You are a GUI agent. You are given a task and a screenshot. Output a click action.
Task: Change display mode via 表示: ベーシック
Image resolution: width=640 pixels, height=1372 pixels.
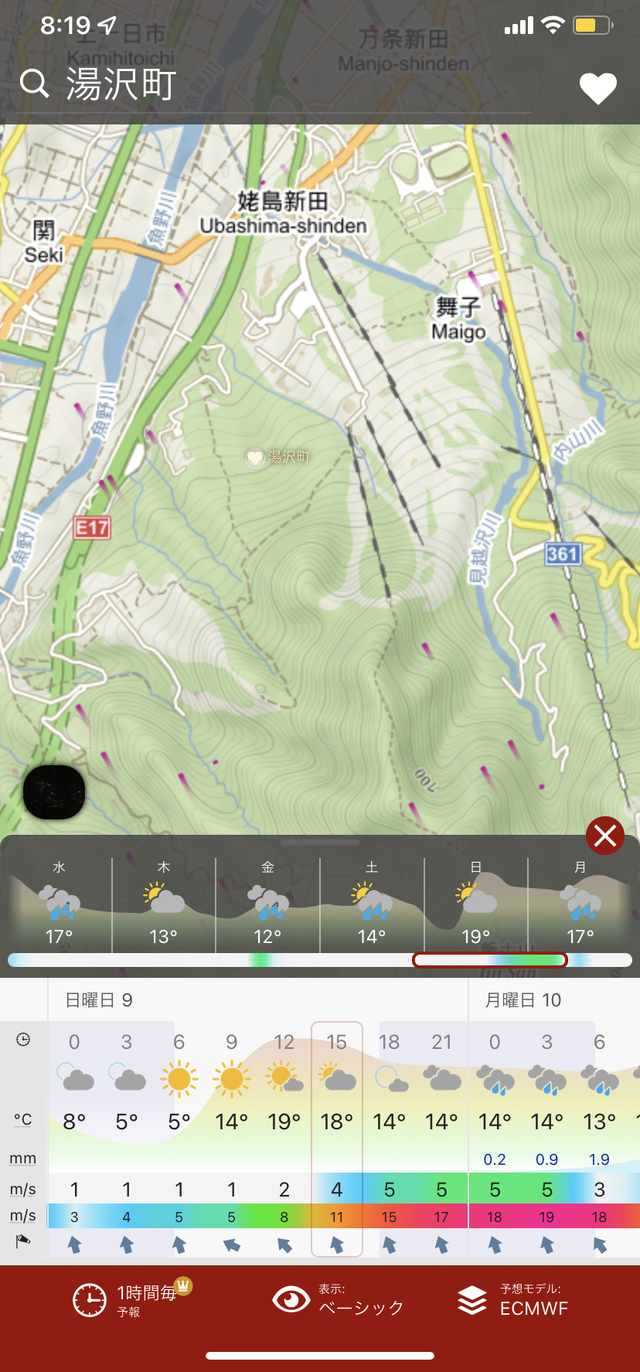click(340, 1299)
